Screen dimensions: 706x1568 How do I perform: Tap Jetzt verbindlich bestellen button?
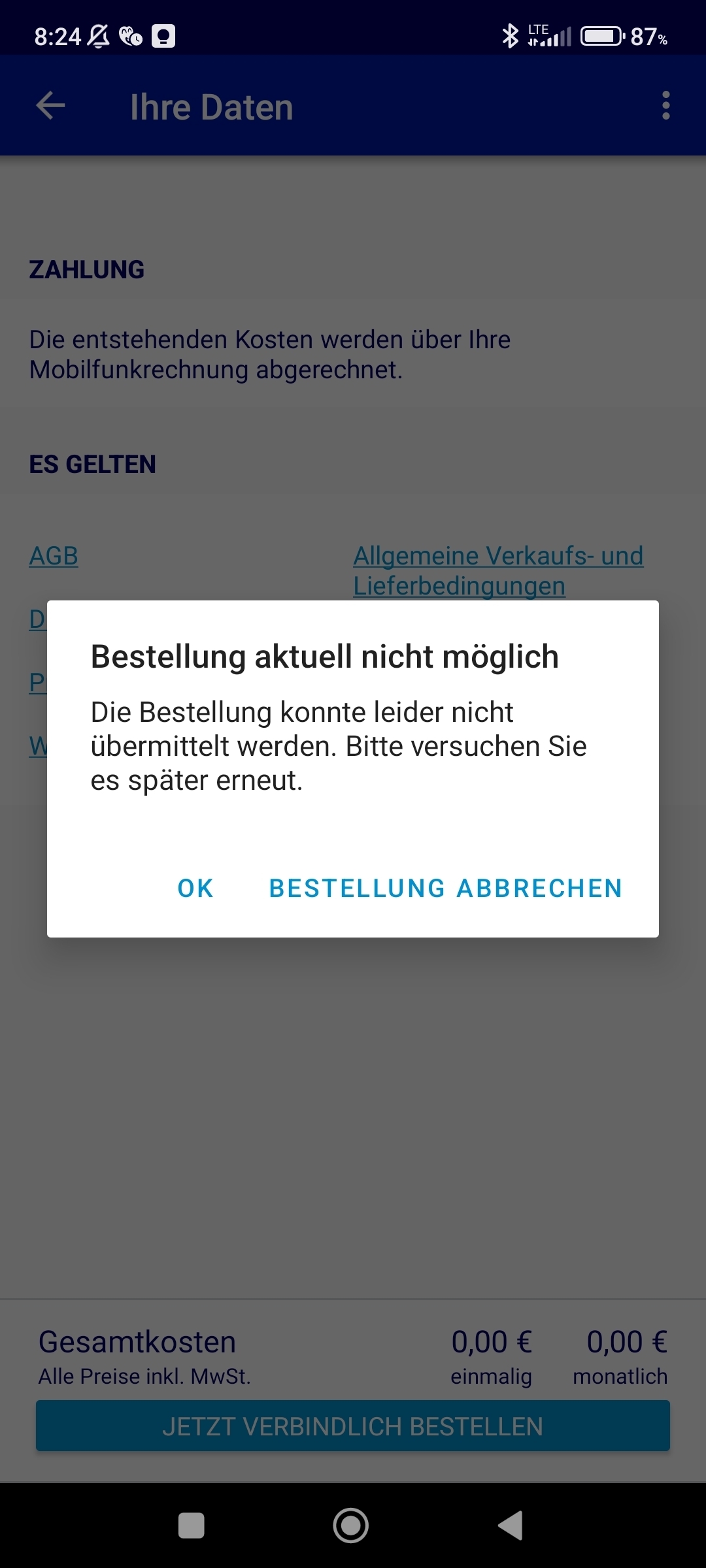[x=353, y=1426]
